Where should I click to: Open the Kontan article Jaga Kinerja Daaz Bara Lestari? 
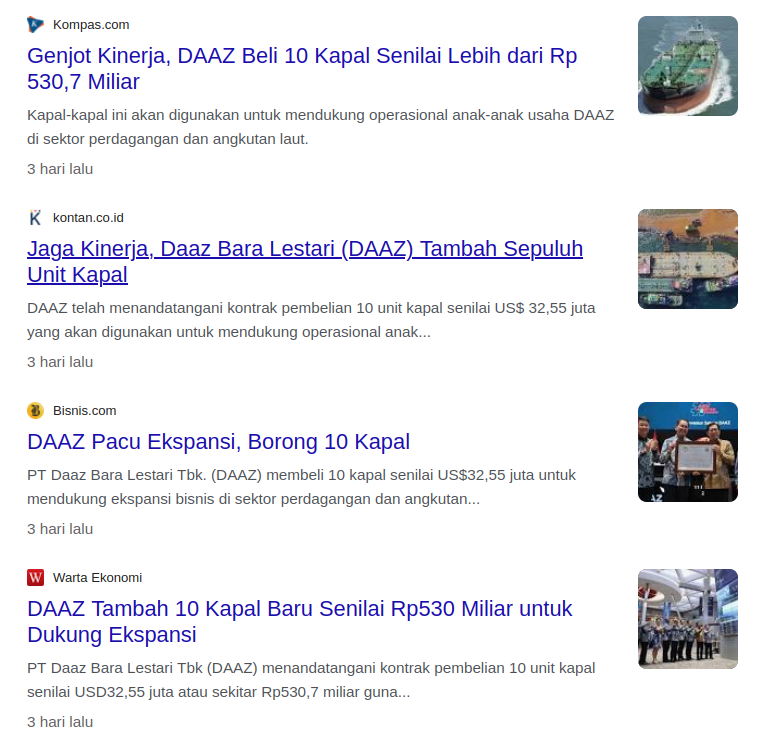pyautogui.click(x=304, y=261)
